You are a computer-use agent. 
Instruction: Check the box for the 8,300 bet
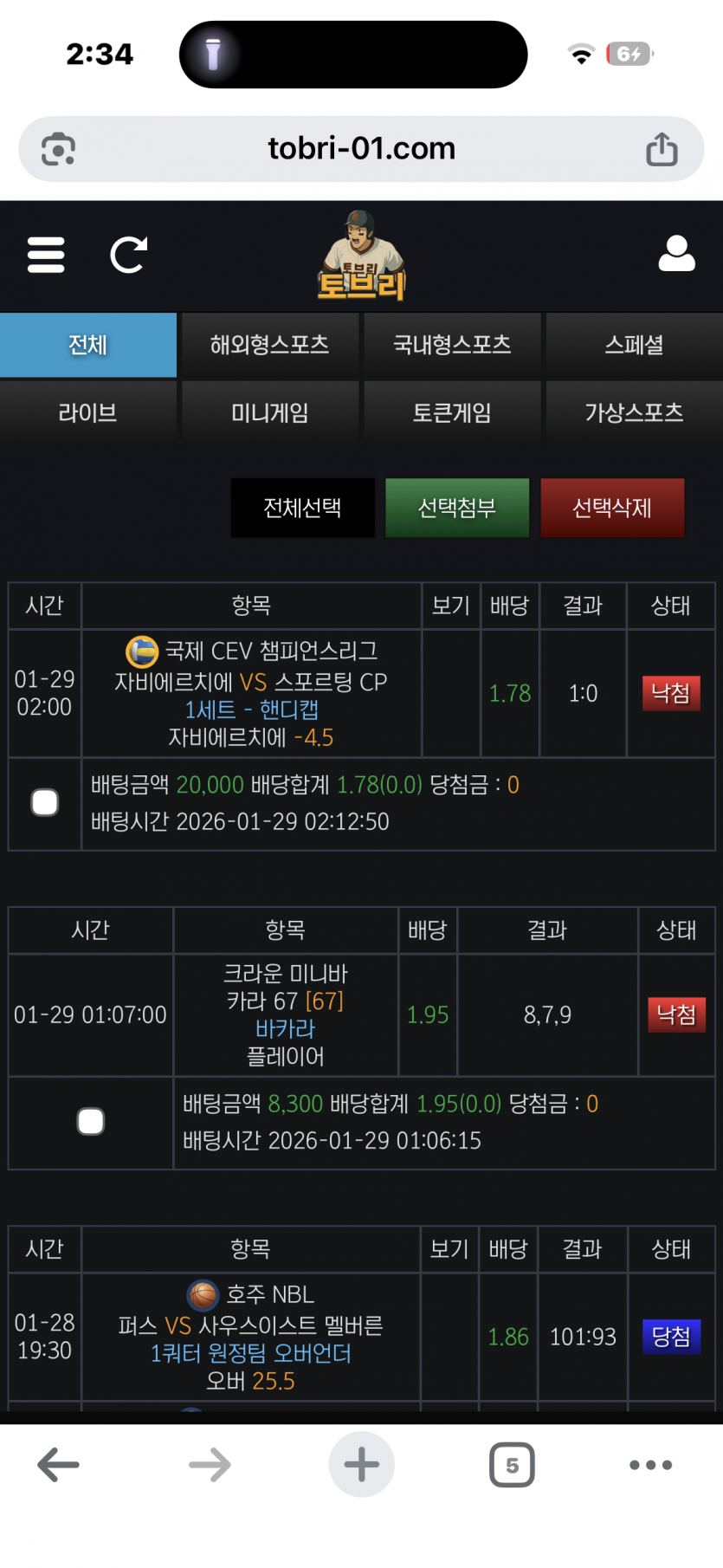point(91,1121)
